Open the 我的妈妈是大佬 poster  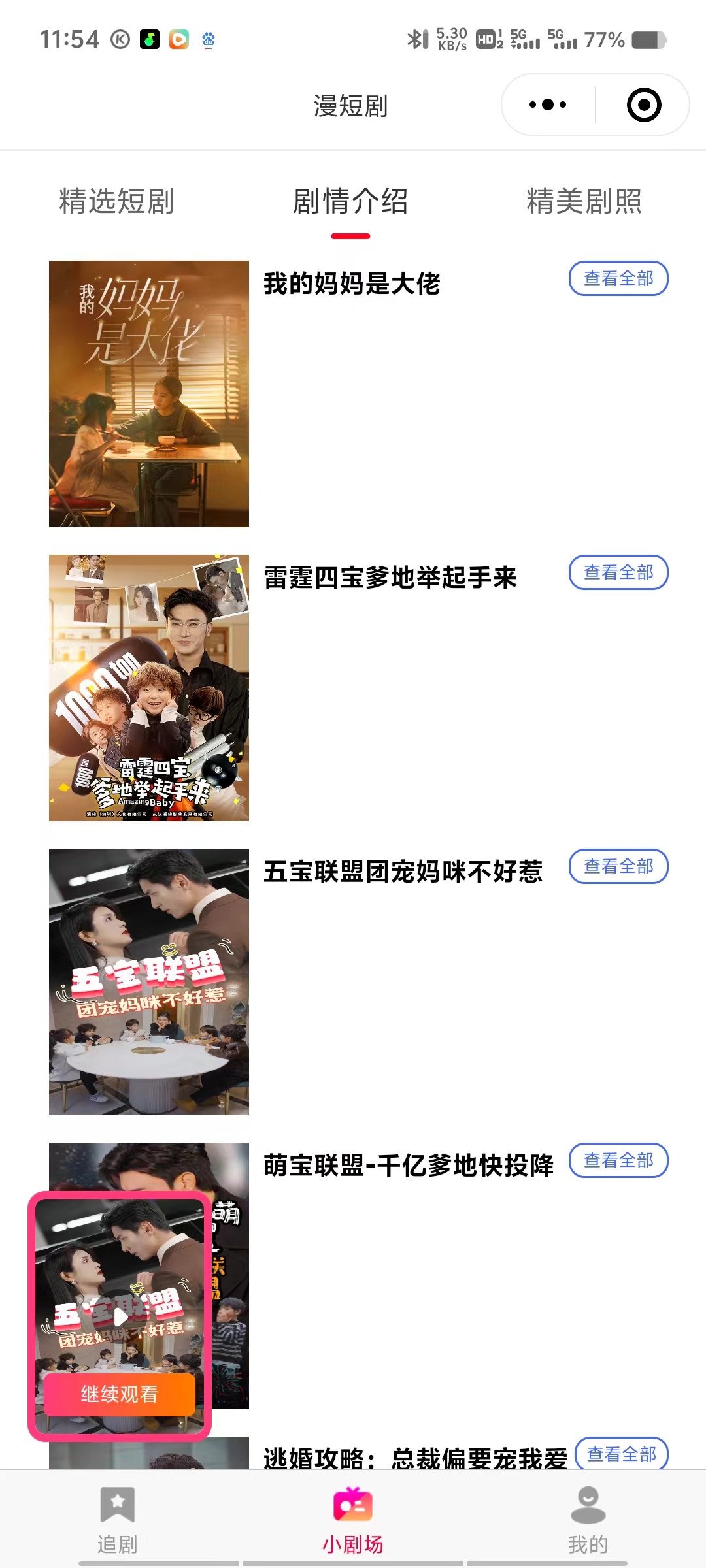point(149,394)
